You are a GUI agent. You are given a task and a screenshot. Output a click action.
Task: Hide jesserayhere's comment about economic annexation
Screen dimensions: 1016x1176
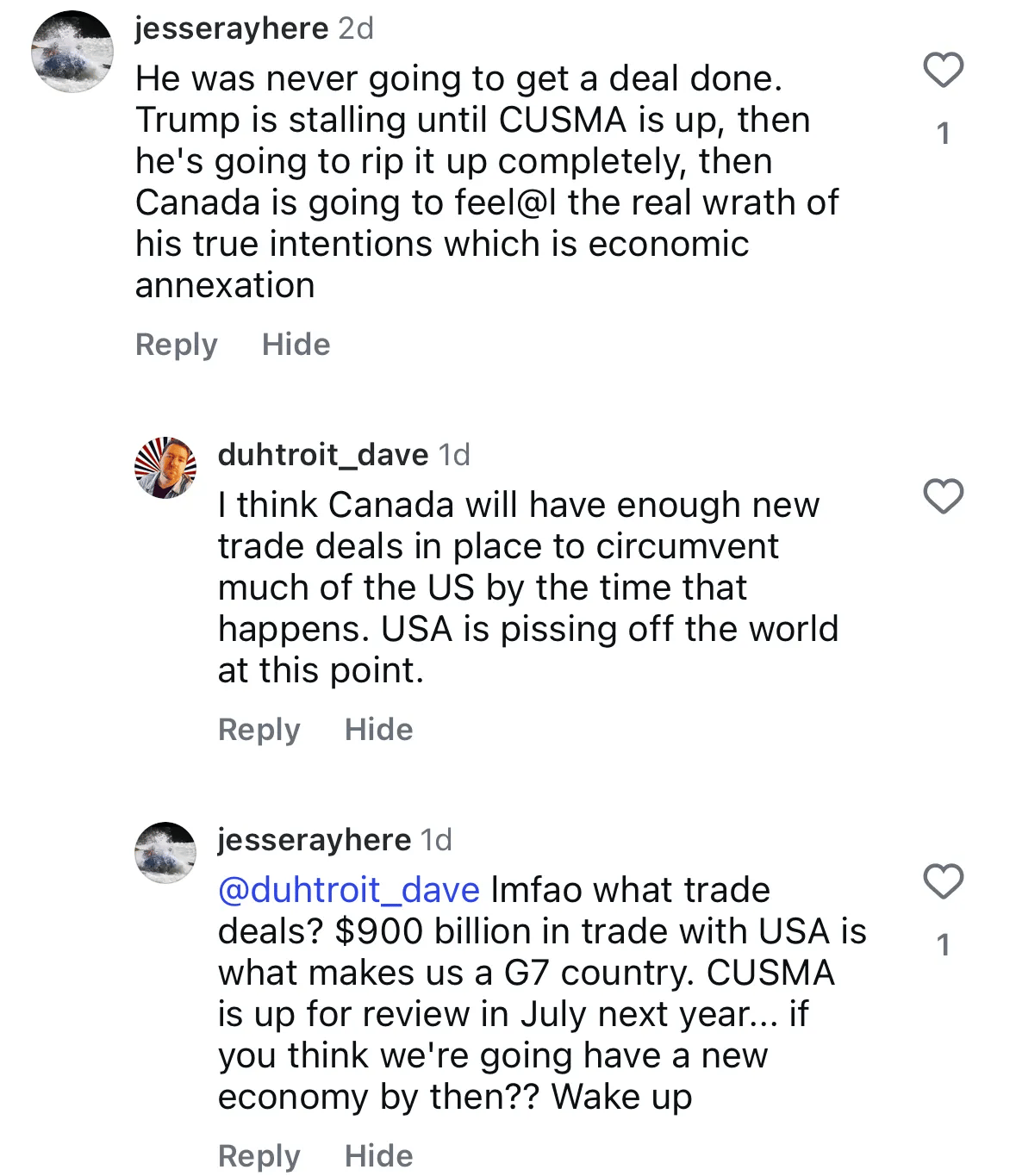(296, 345)
